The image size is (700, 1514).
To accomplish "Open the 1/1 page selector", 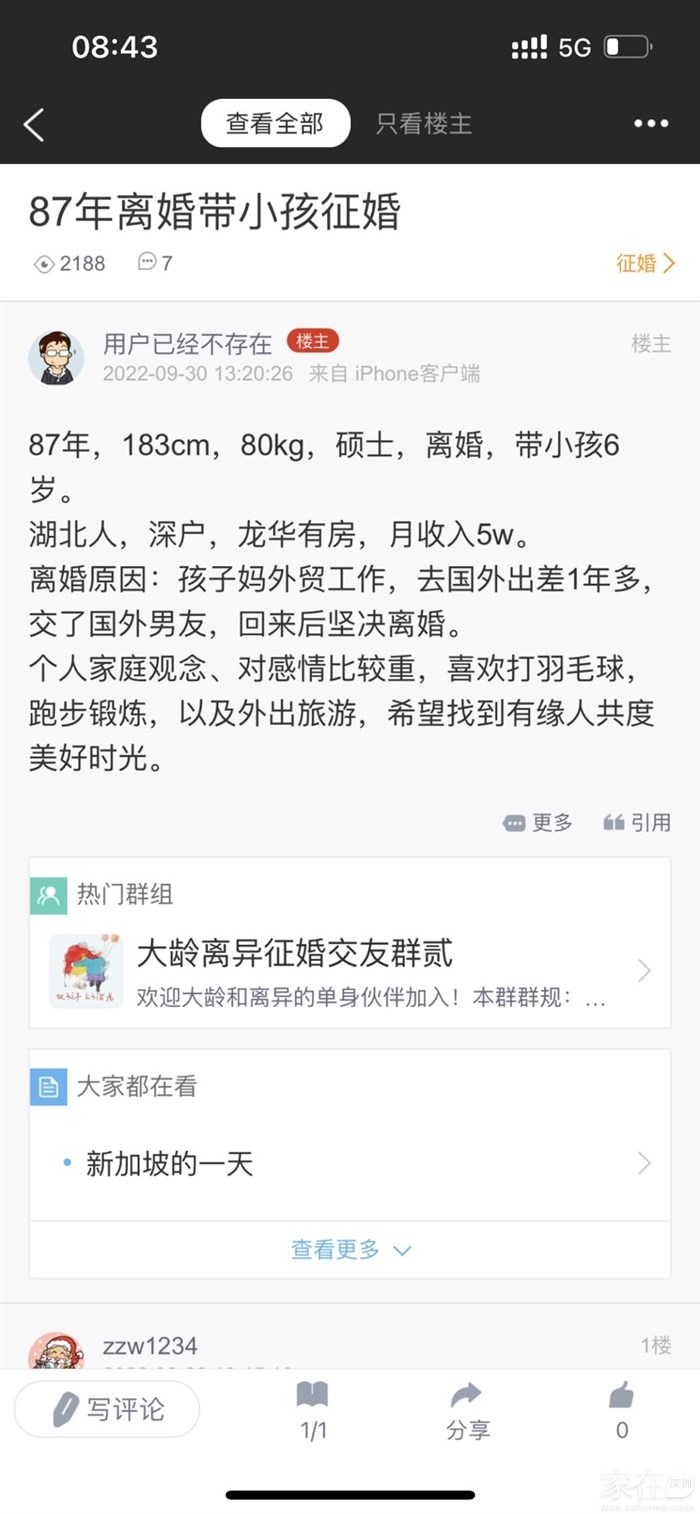I will [x=313, y=1410].
